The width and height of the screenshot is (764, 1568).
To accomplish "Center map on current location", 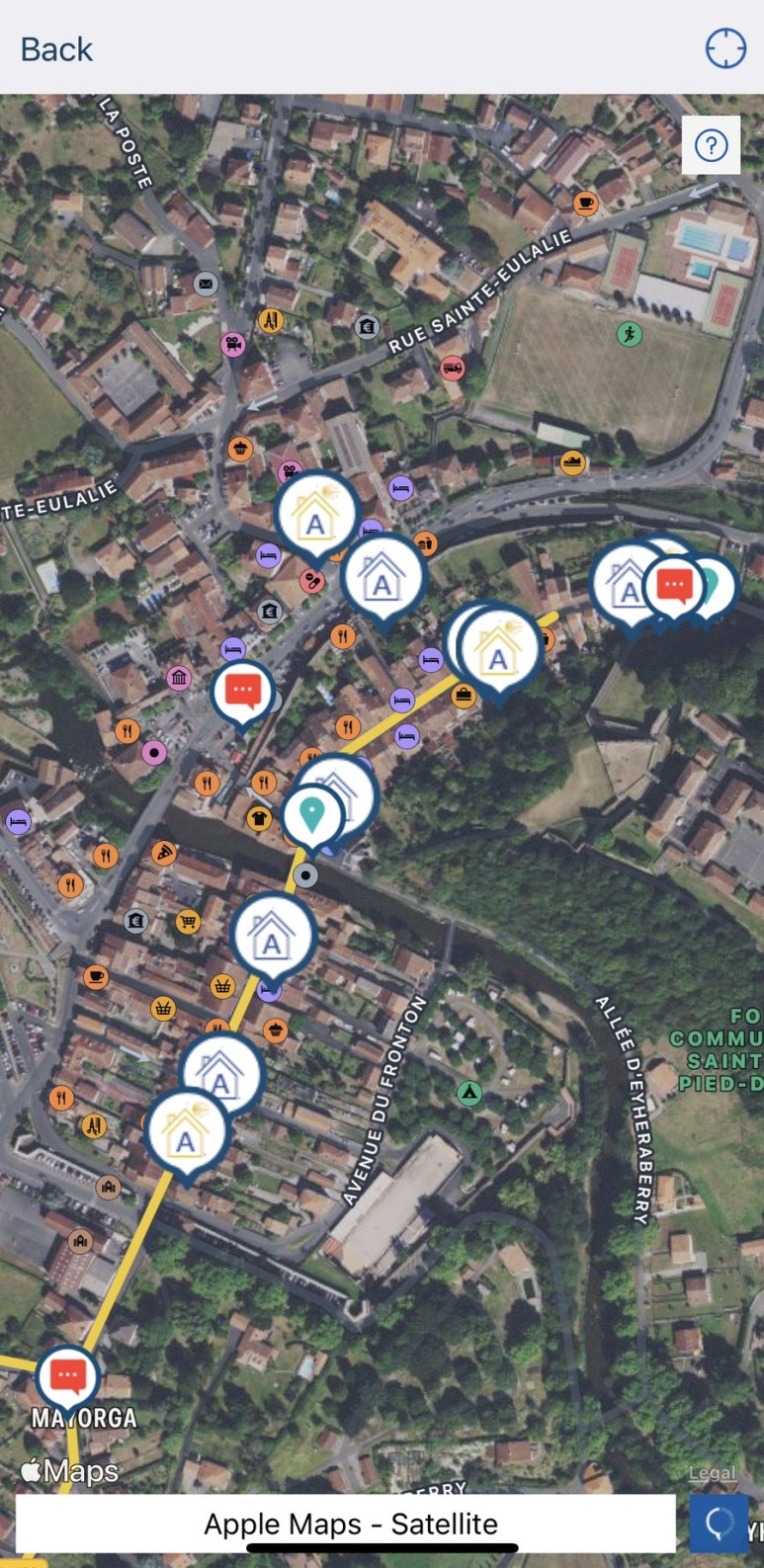I will point(724,48).
